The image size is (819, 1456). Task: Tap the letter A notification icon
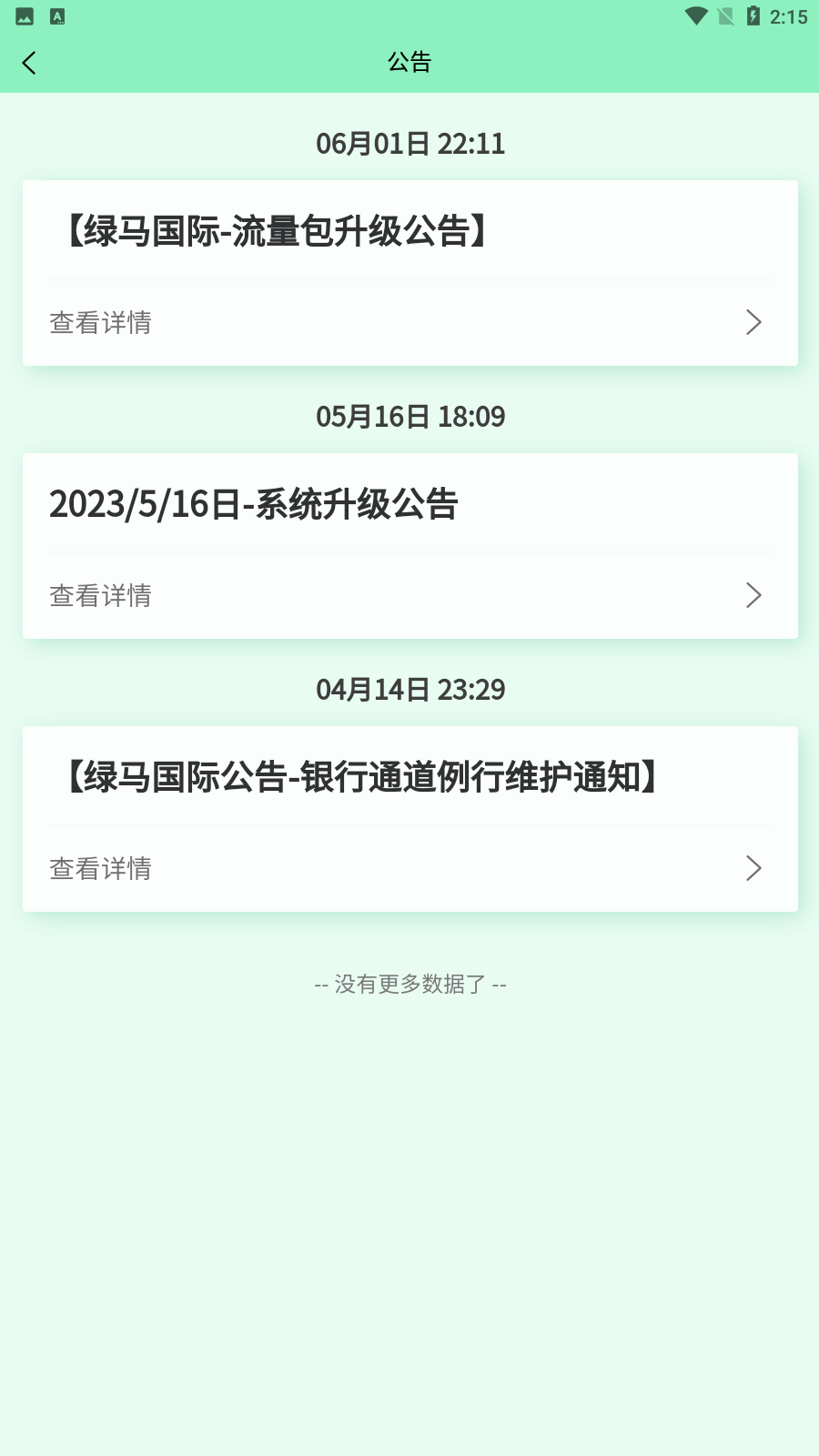pos(56,15)
